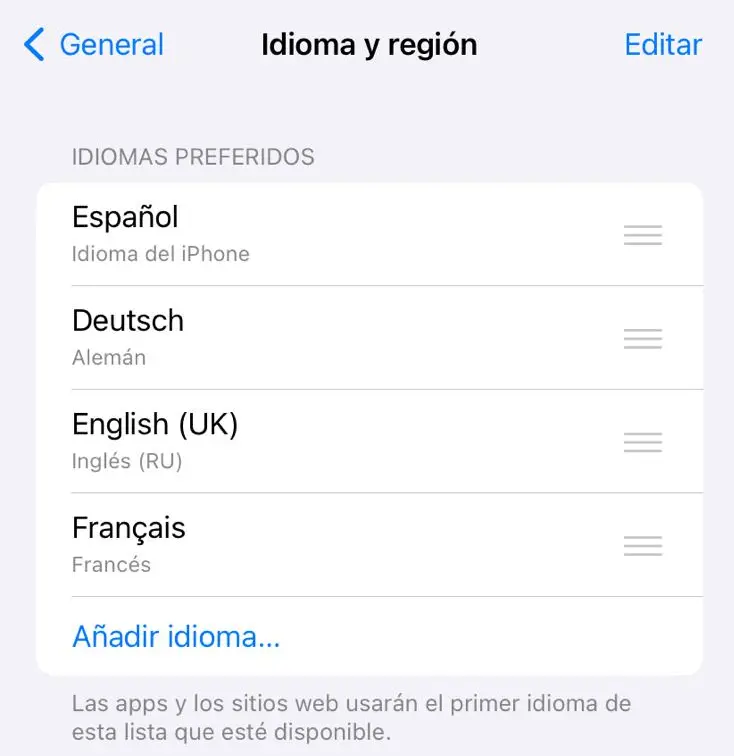Tap the reorder handle for English (UK)

643,441
